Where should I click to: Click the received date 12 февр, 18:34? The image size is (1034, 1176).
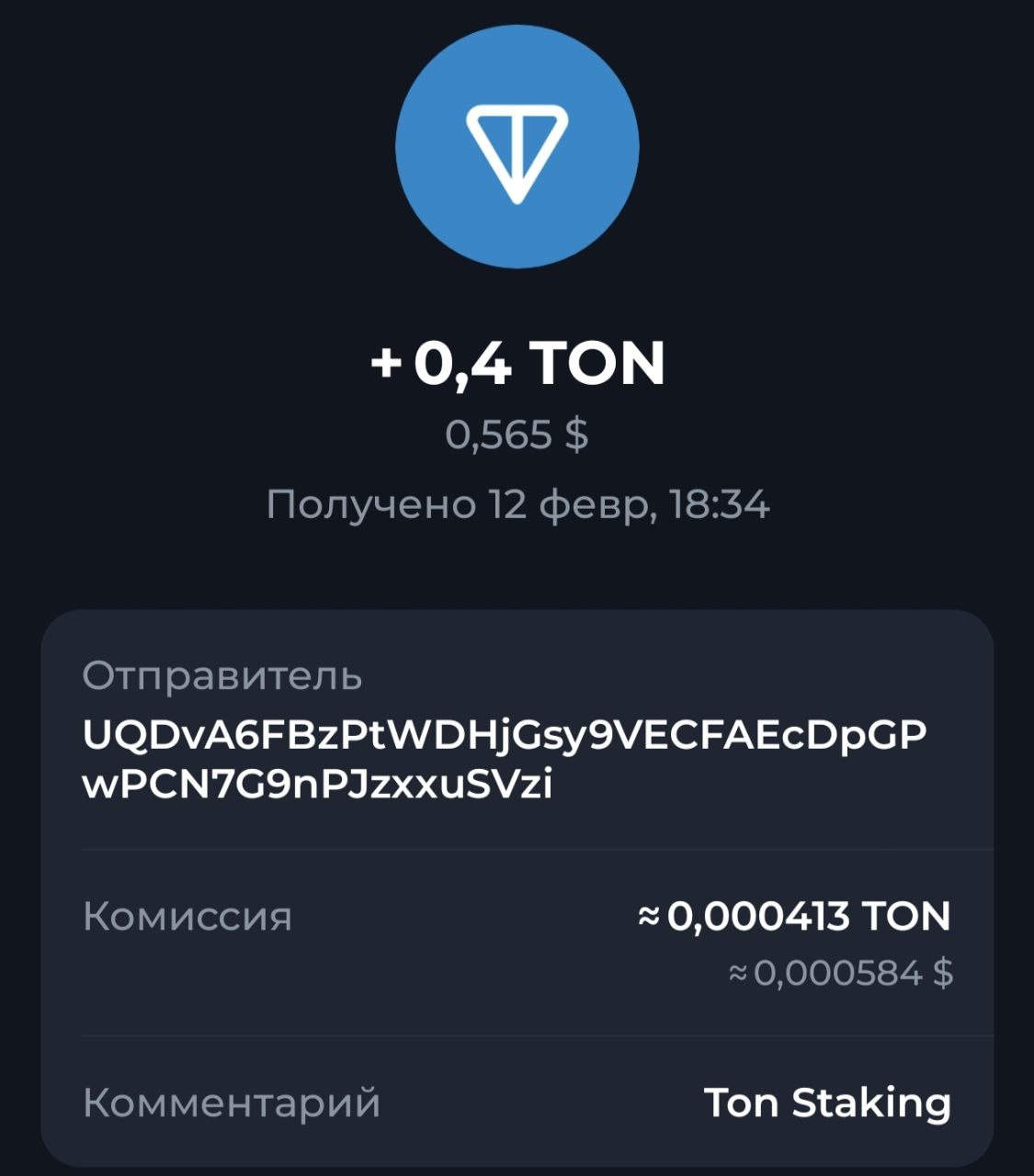[x=518, y=502]
